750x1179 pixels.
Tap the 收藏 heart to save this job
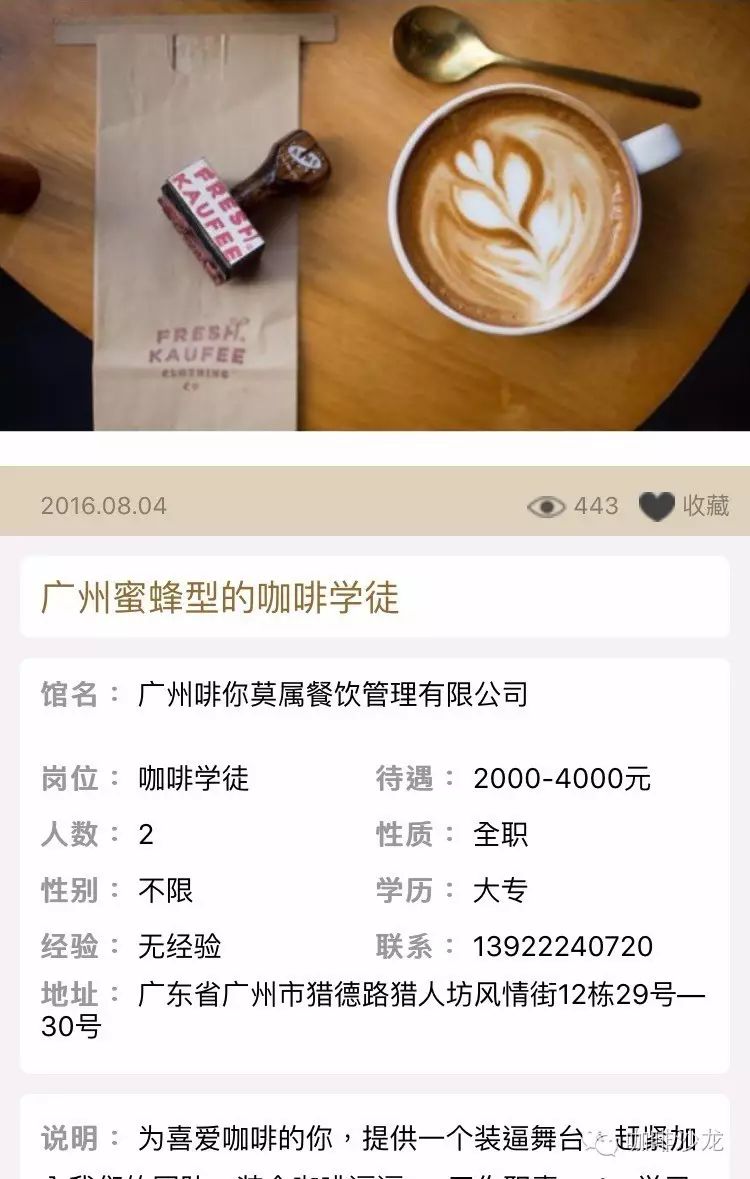click(657, 507)
